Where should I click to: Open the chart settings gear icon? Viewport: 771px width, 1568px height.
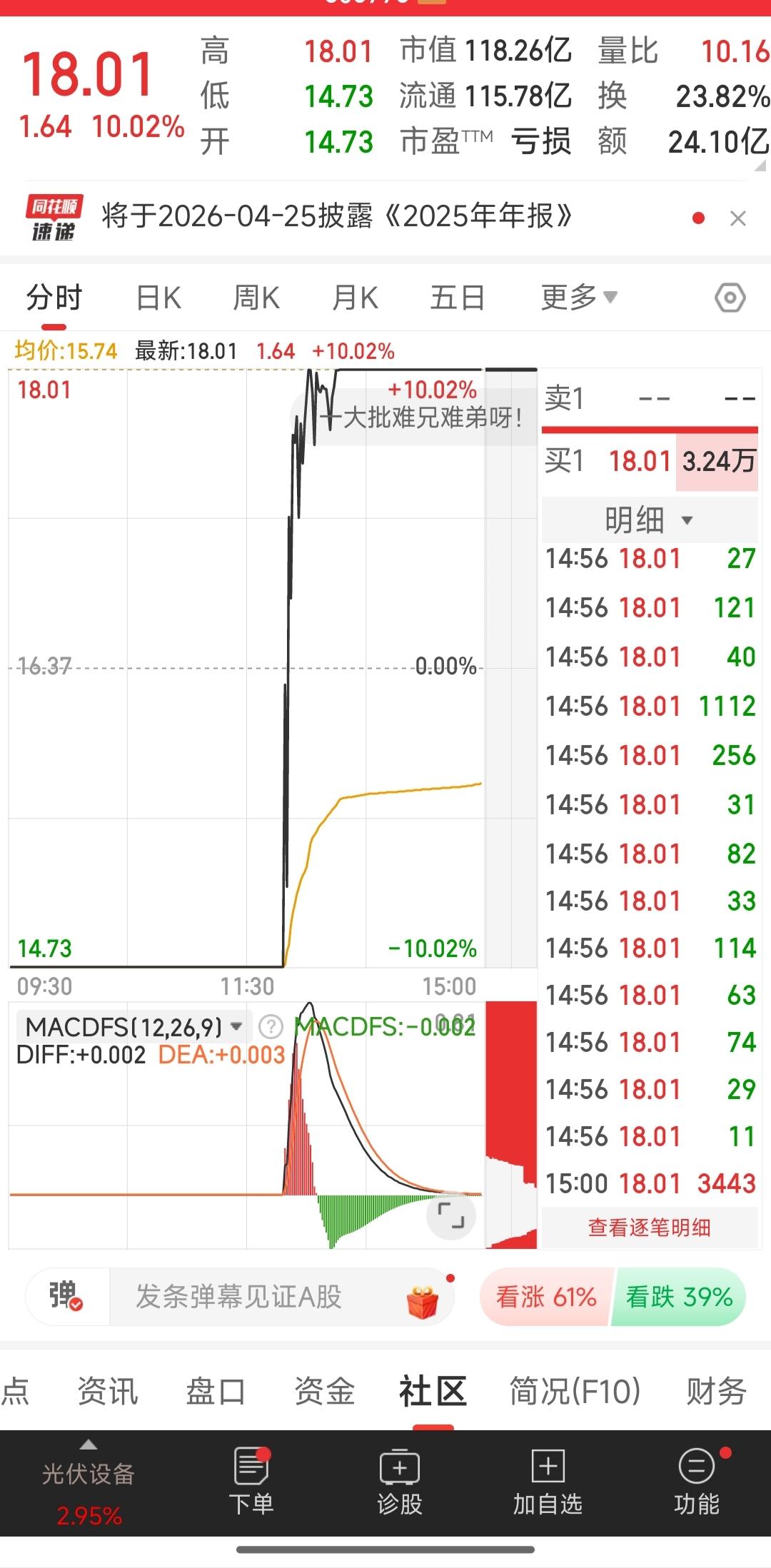tap(730, 298)
